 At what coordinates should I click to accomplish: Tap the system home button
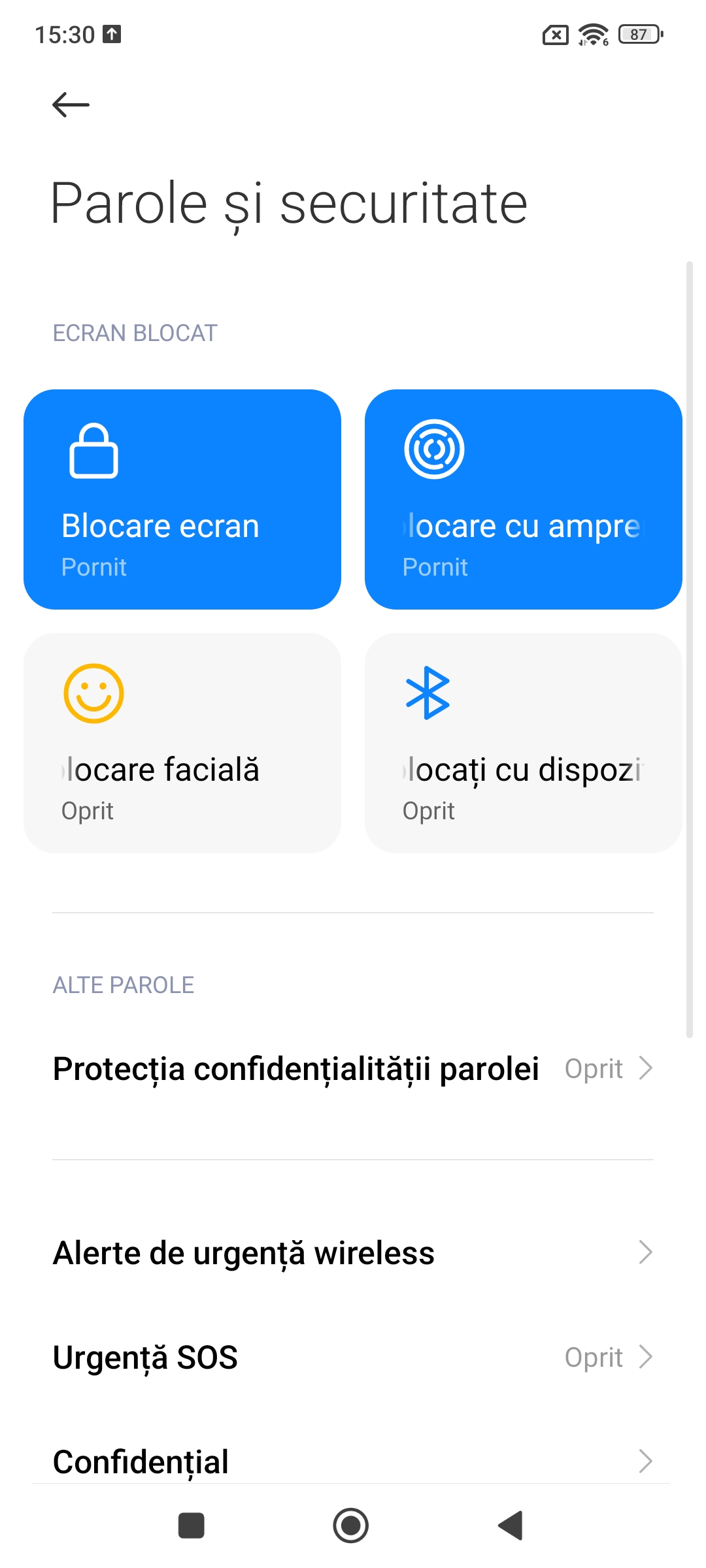351,1526
